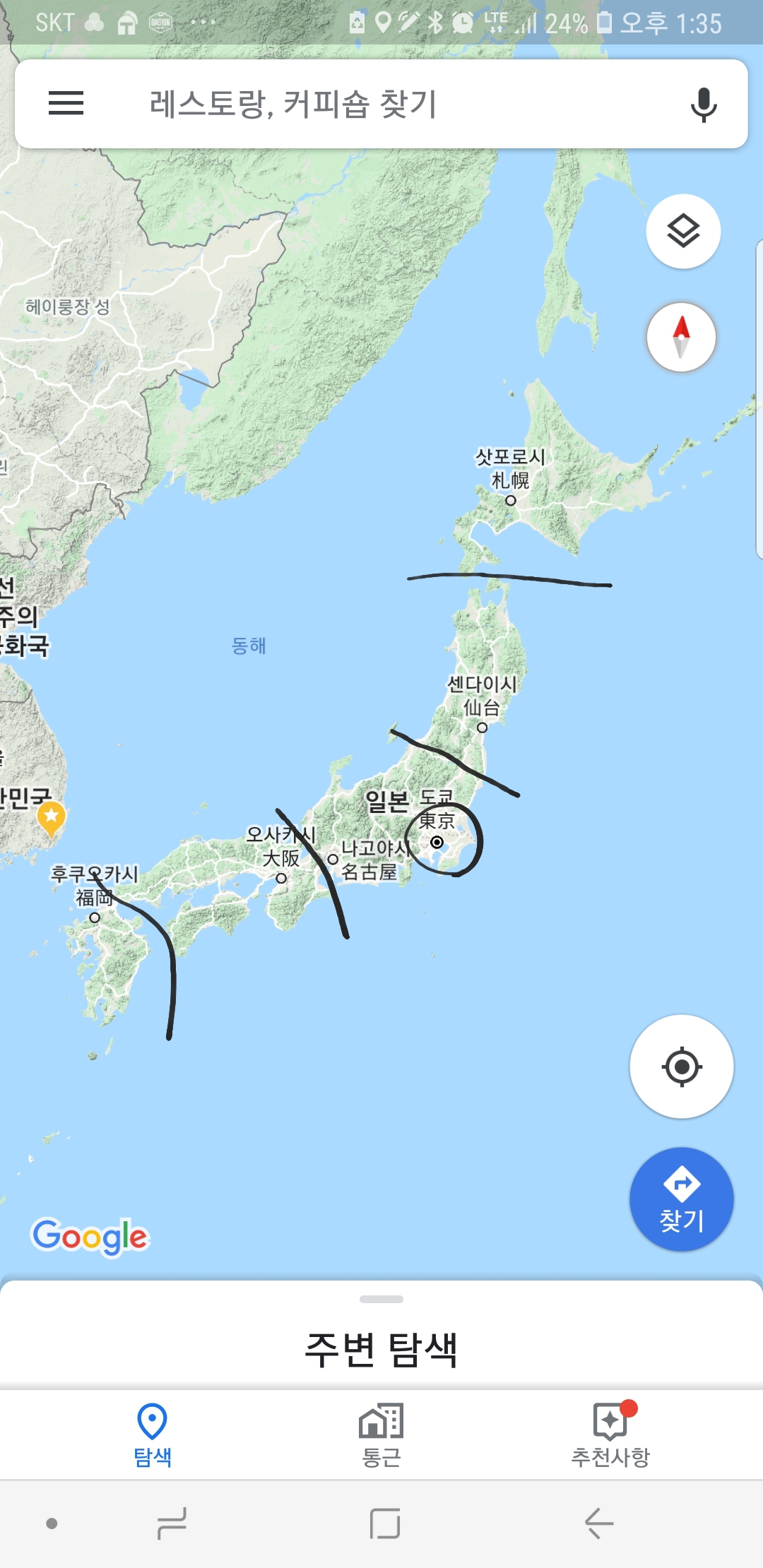Screen dimensions: 763x1568
Task: Reset map orientation with the compass
Action: pyautogui.click(x=681, y=338)
